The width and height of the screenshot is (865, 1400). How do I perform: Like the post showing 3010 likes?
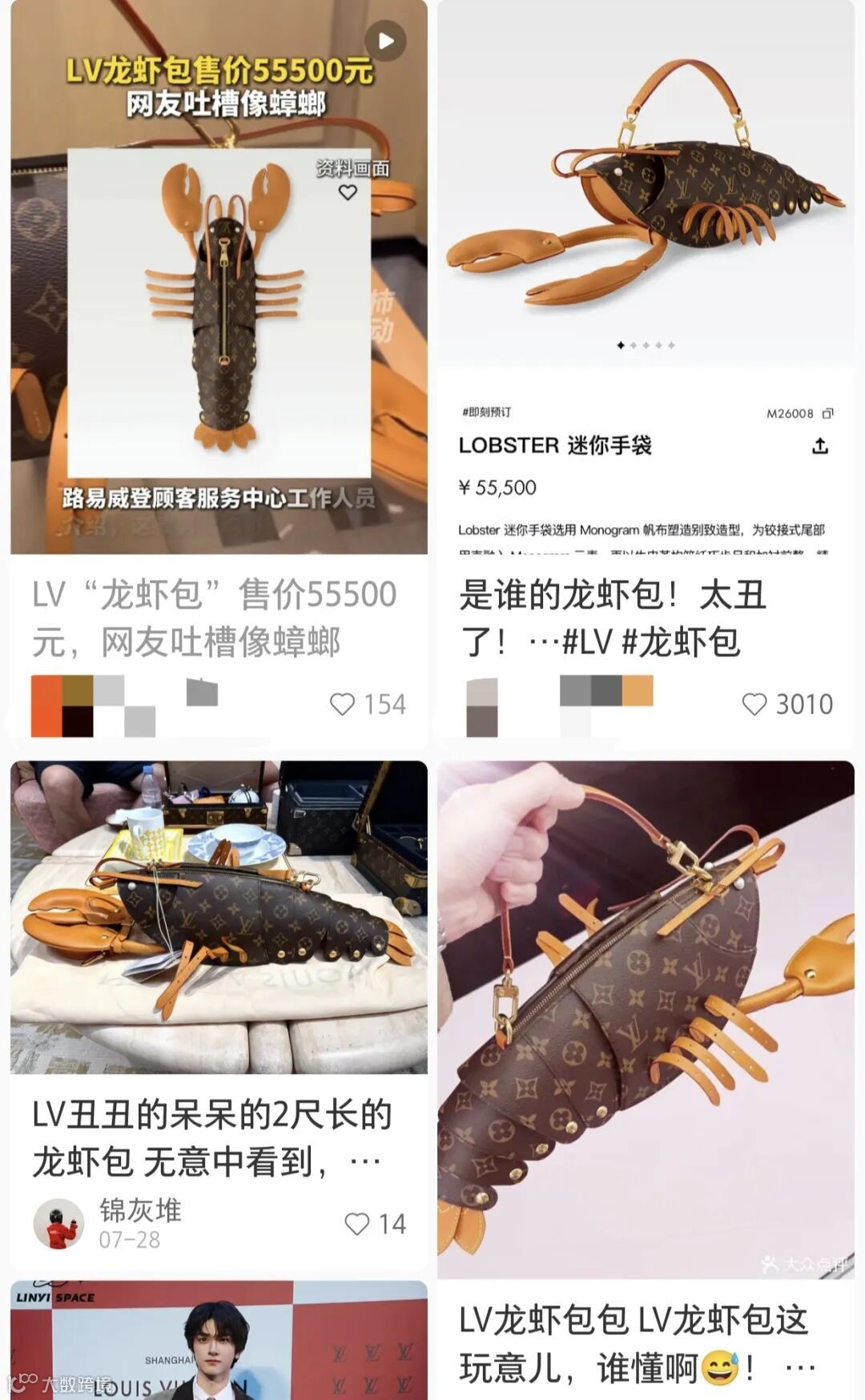point(753,706)
